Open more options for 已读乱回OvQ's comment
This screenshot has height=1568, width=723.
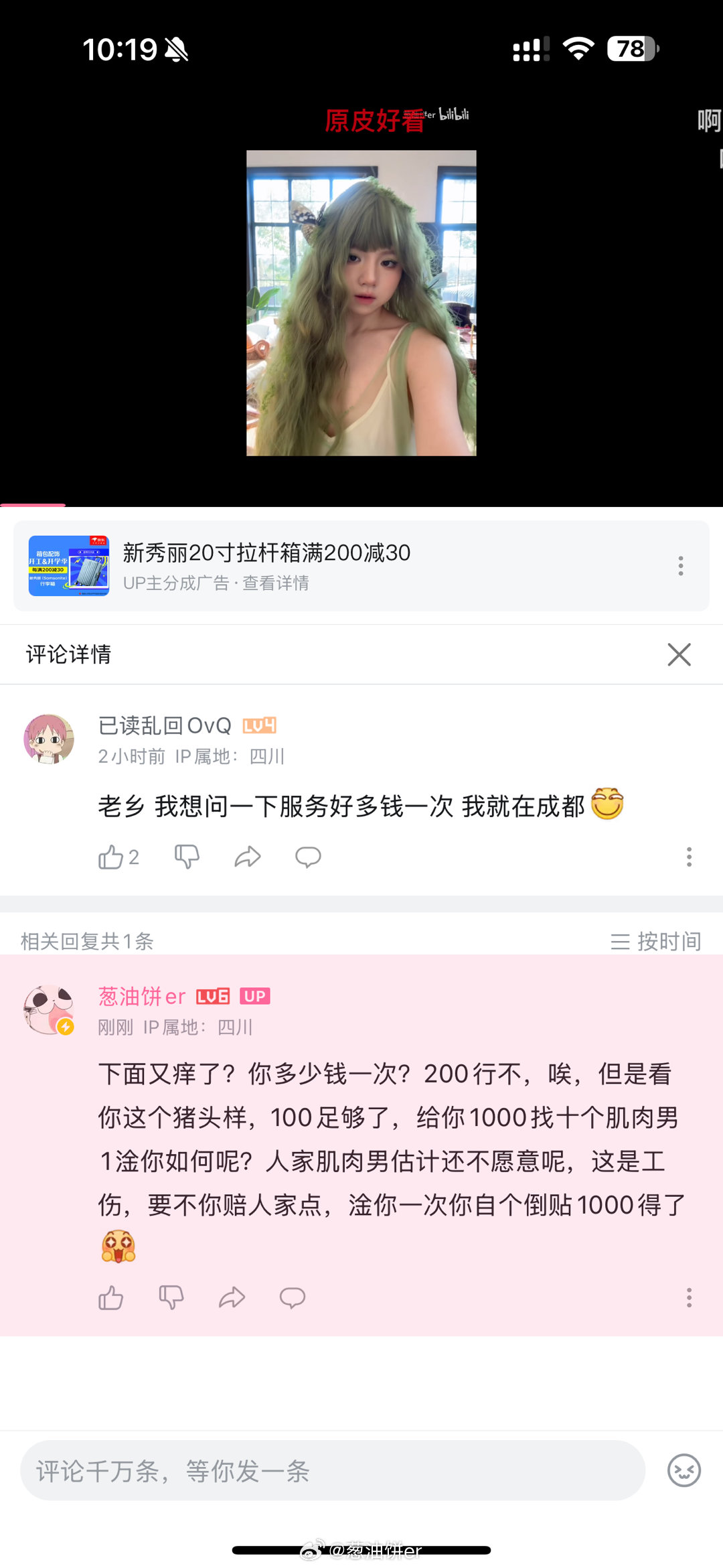tap(689, 857)
